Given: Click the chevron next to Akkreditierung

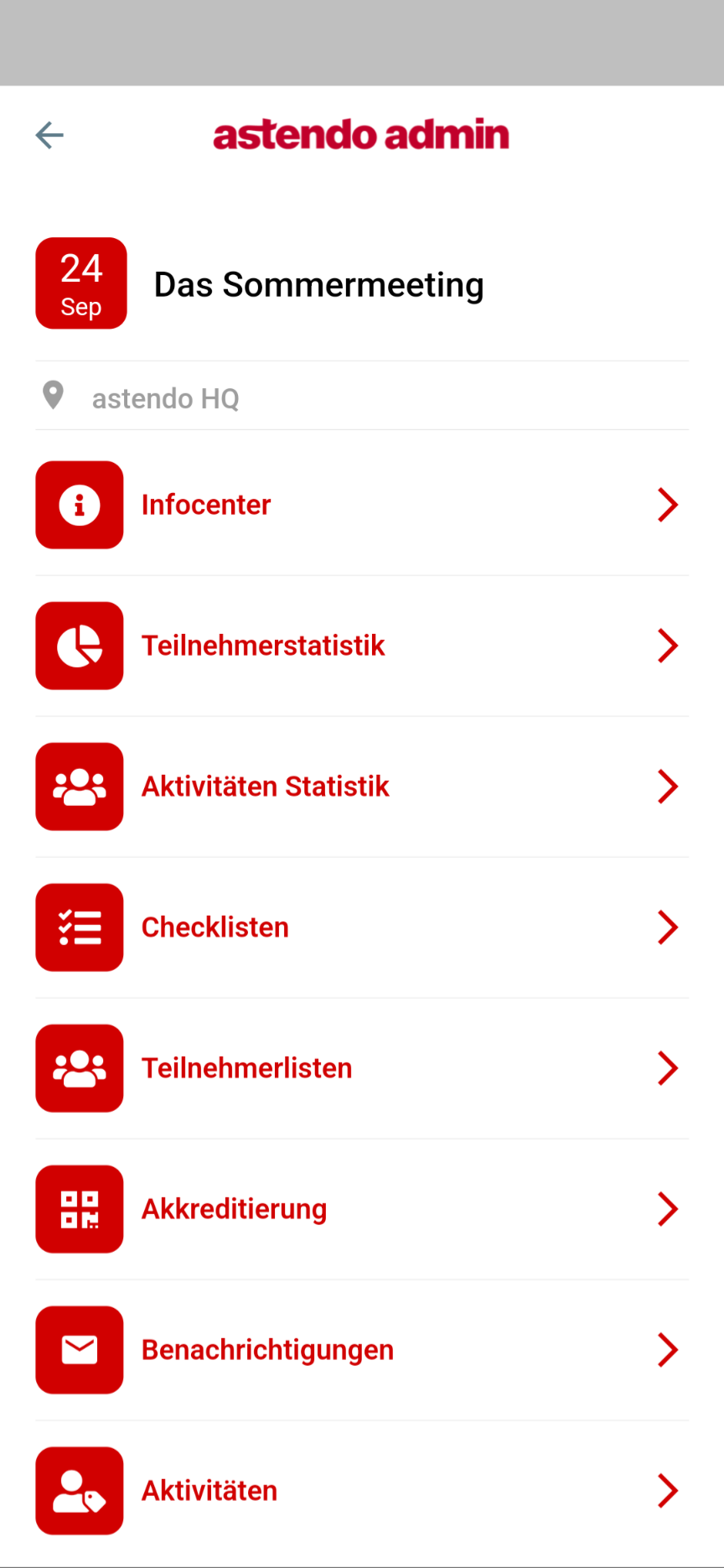Looking at the screenshot, I should [667, 1208].
